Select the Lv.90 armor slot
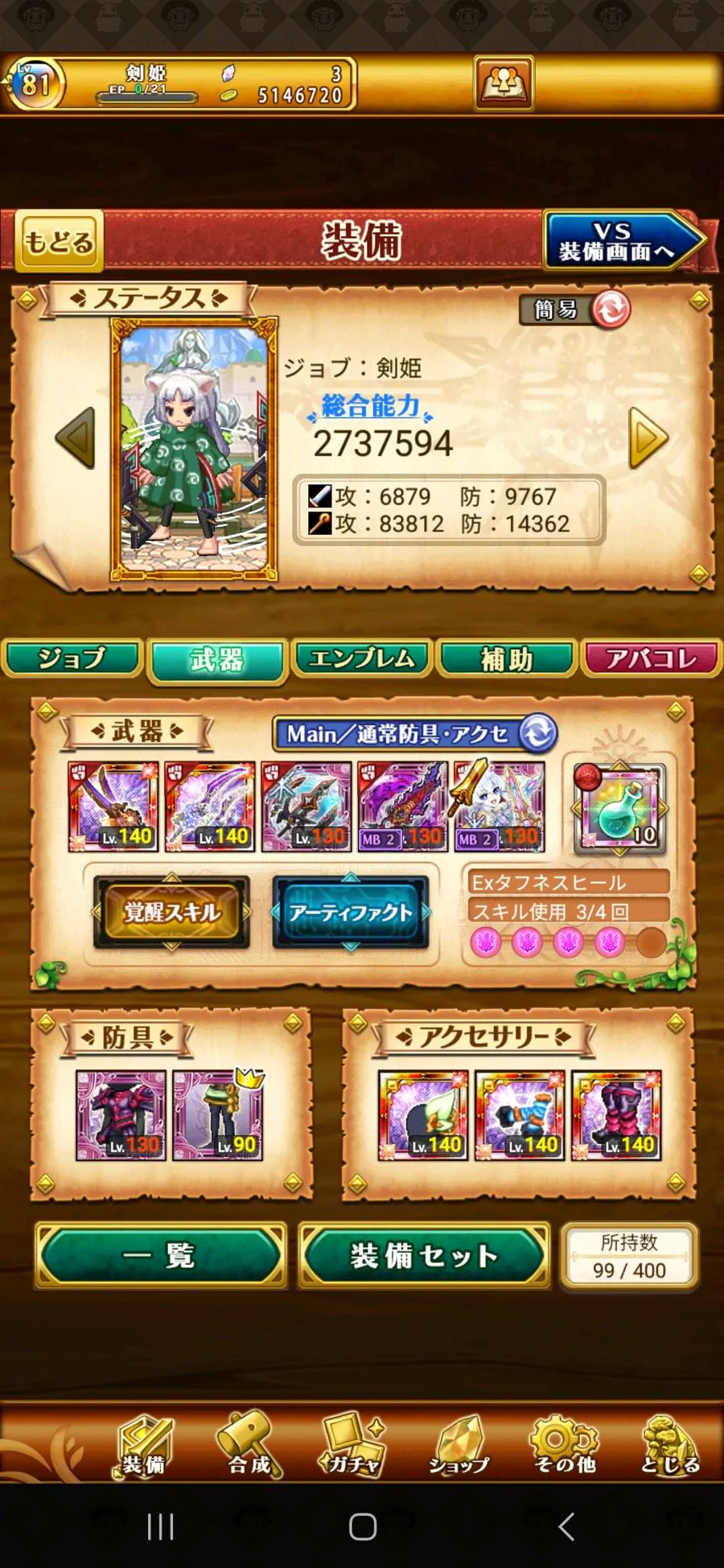This screenshot has width=724, height=1568. point(218,1114)
